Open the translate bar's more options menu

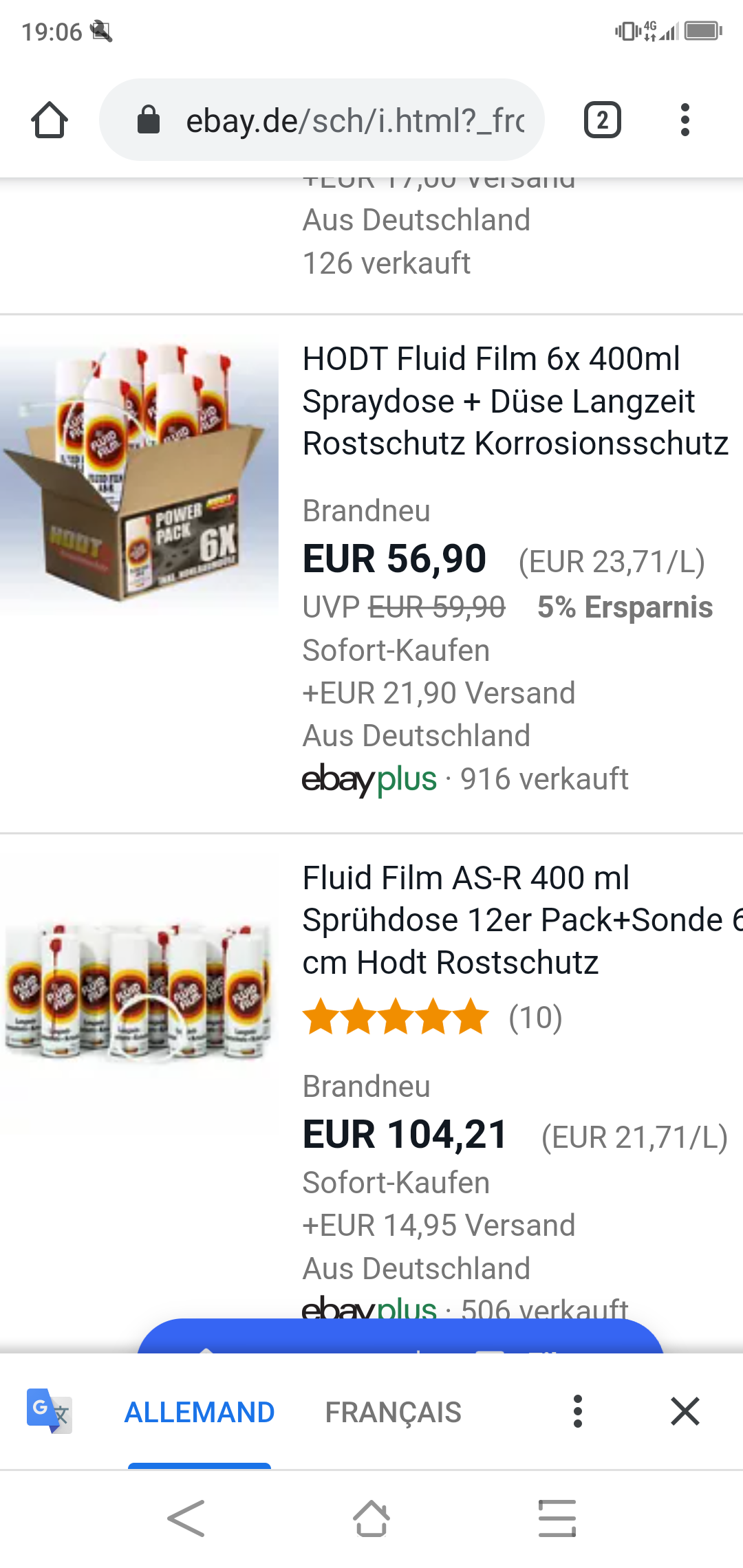click(578, 1412)
